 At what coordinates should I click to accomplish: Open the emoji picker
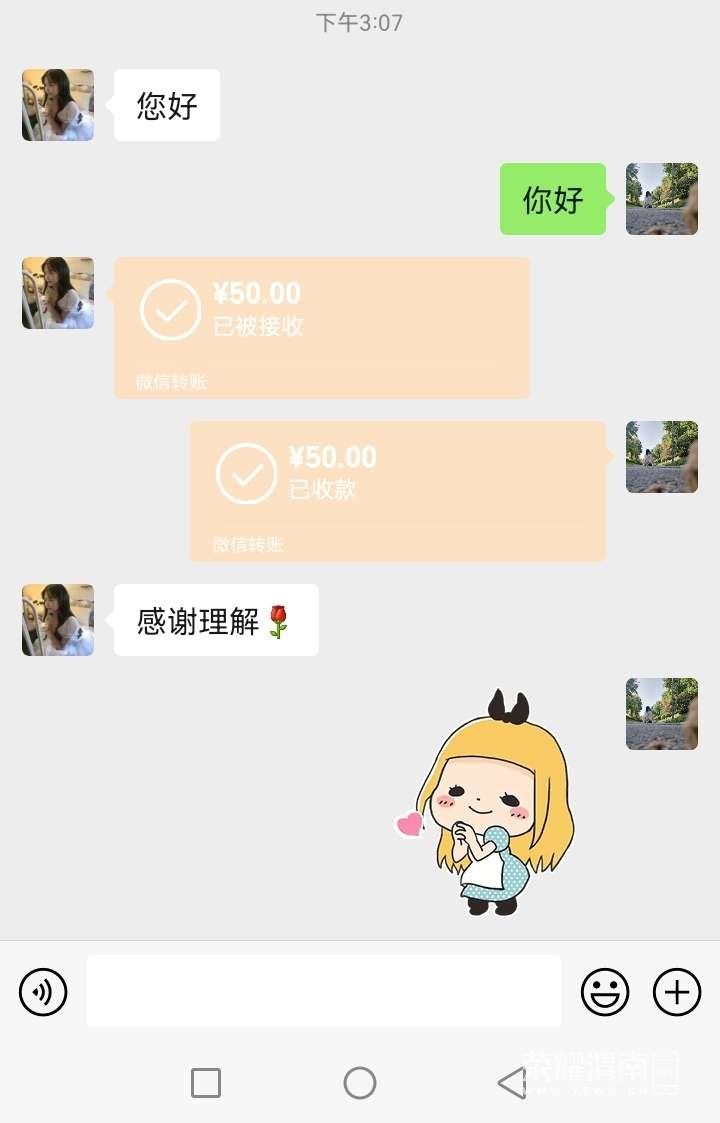coord(605,992)
